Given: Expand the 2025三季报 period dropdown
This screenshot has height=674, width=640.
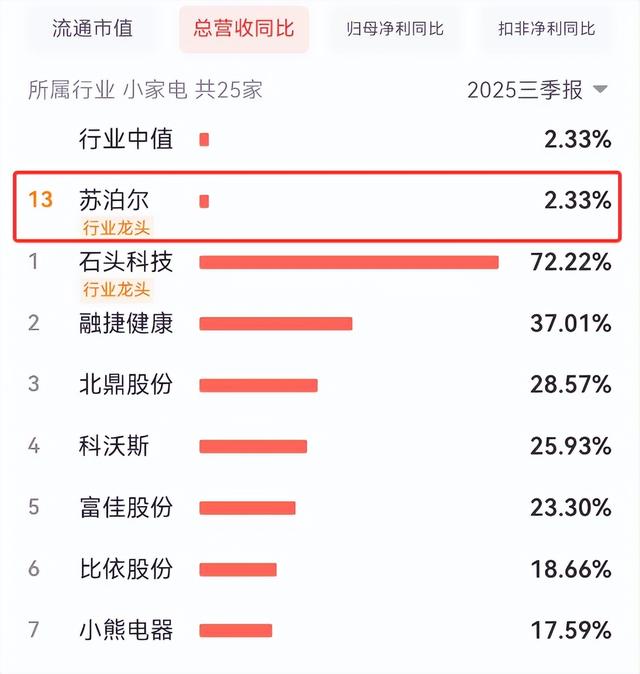Looking at the screenshot, I should [x=537, y=90].
